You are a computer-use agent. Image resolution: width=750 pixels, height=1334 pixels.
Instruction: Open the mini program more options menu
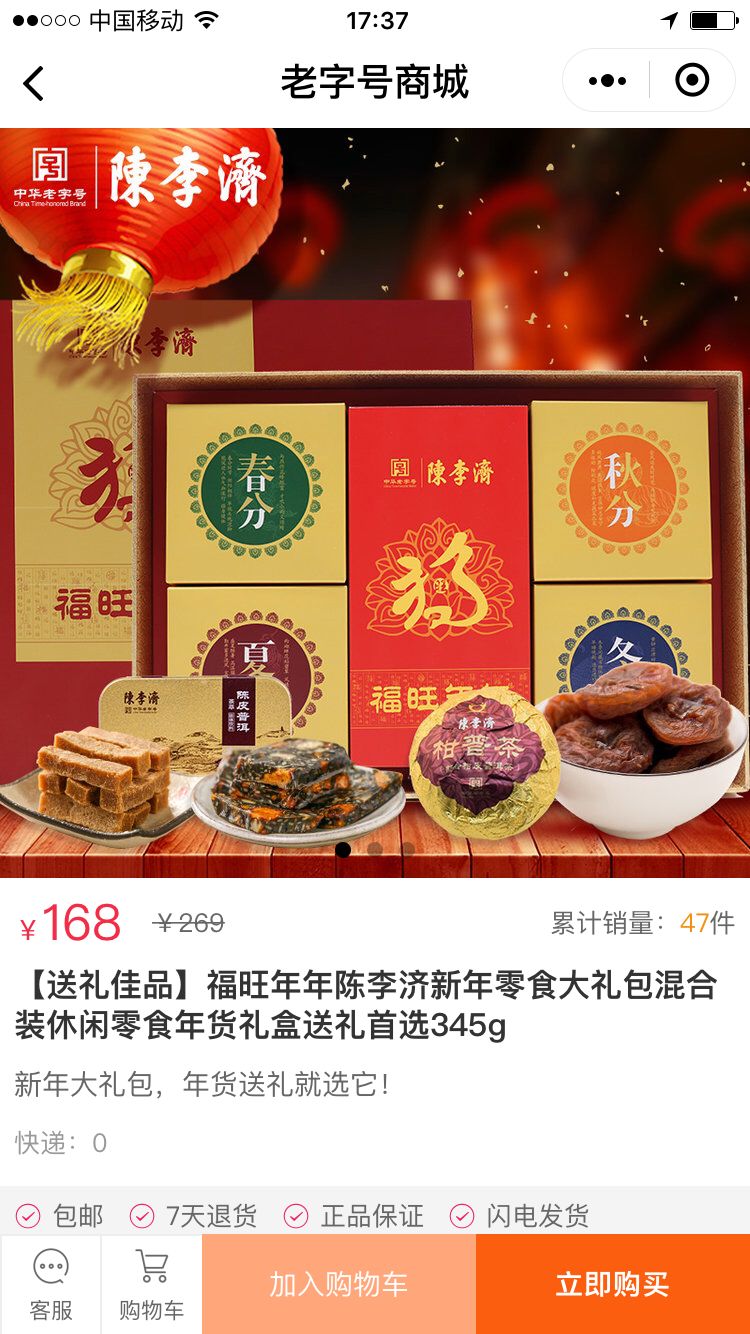coord(607,81)
